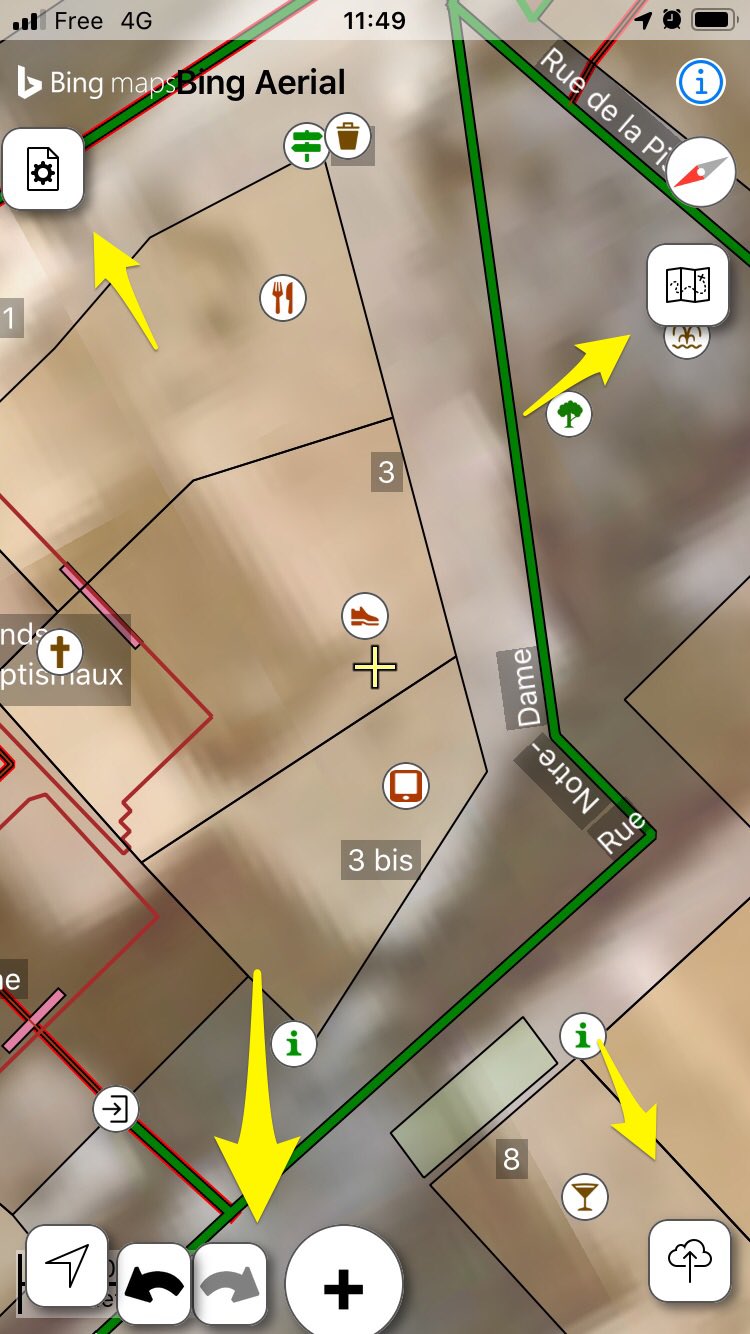750x1334 pixels.
Task: Select the info marker above 3 bis parcel
Action: pyautogui.click(x=292, y=1043)
